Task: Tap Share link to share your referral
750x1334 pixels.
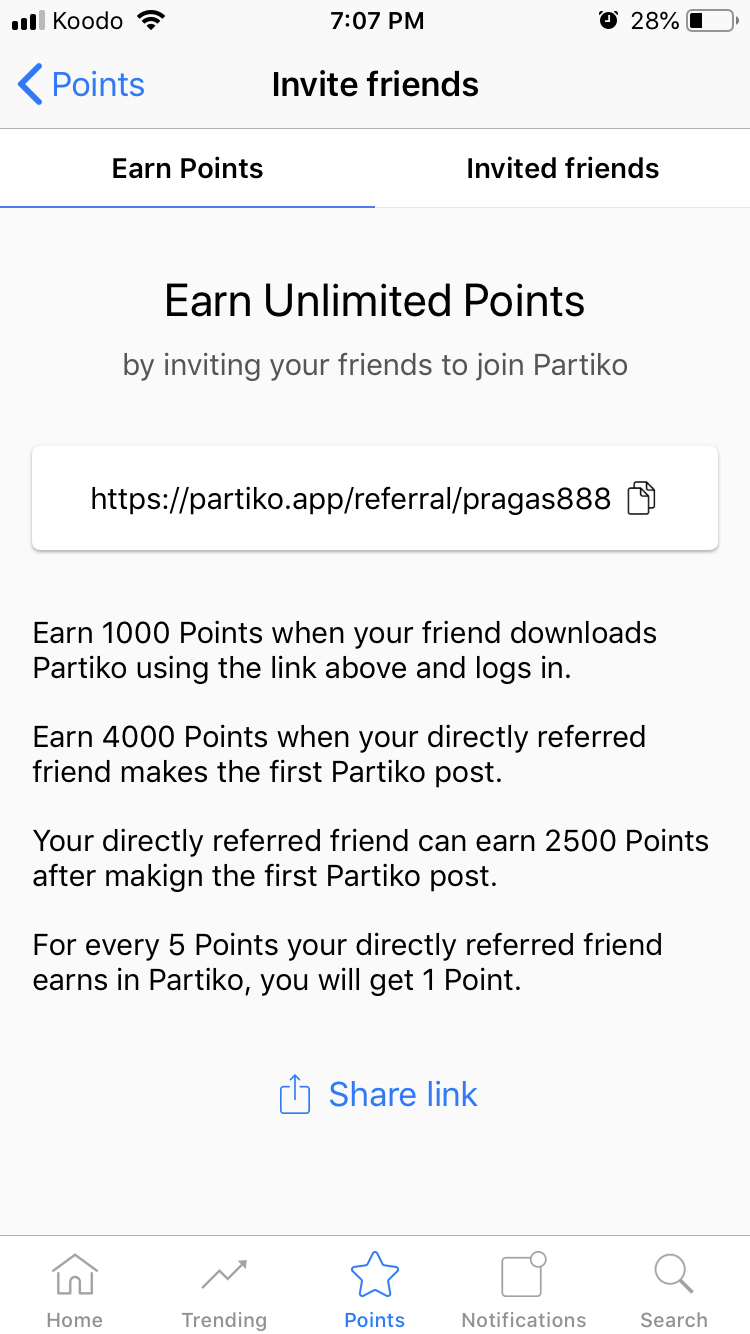Action: tap(403, 1094)
